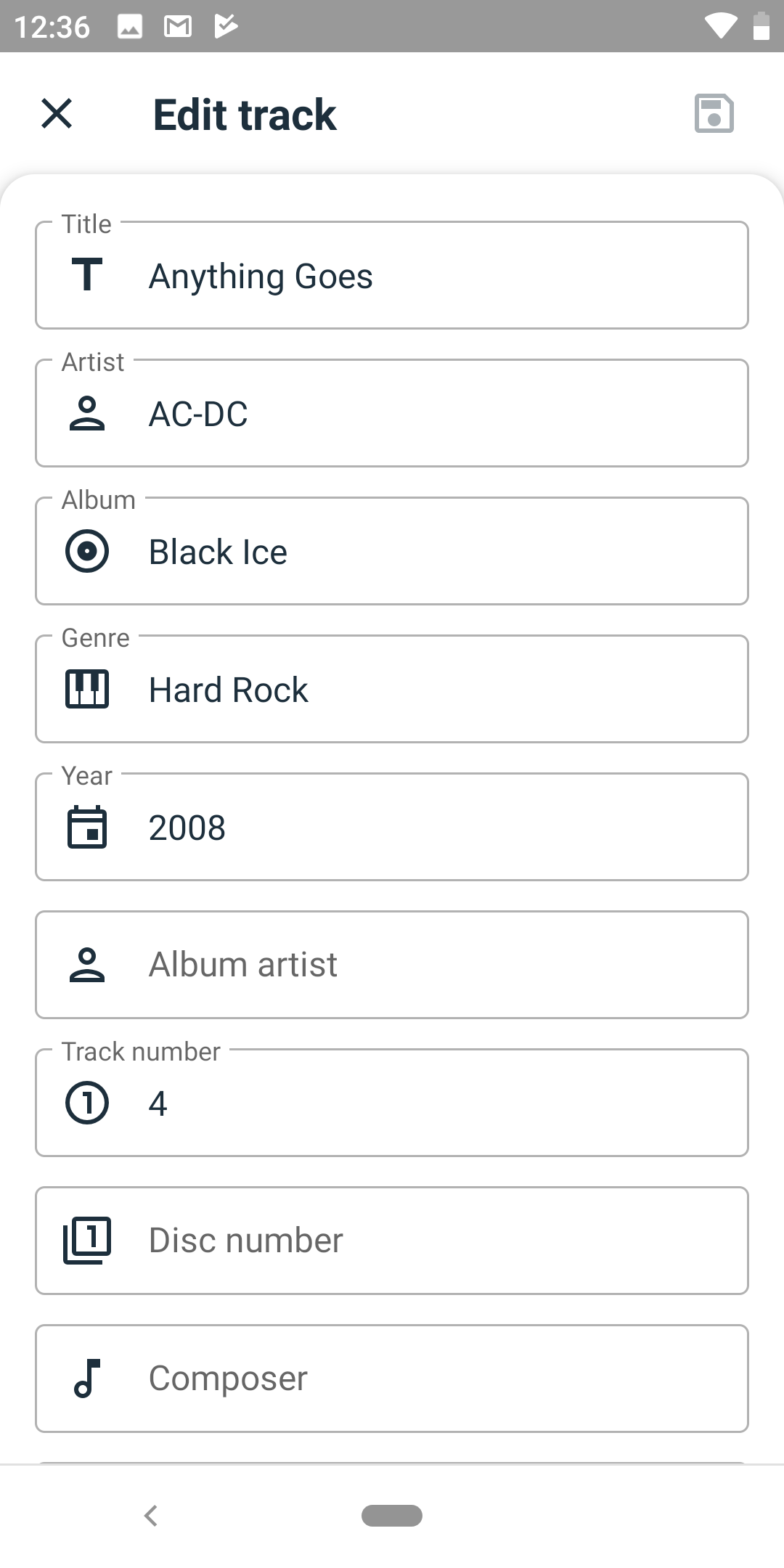Save the track changes
This screenshot has height=1568, width=784.
point(714,114)
